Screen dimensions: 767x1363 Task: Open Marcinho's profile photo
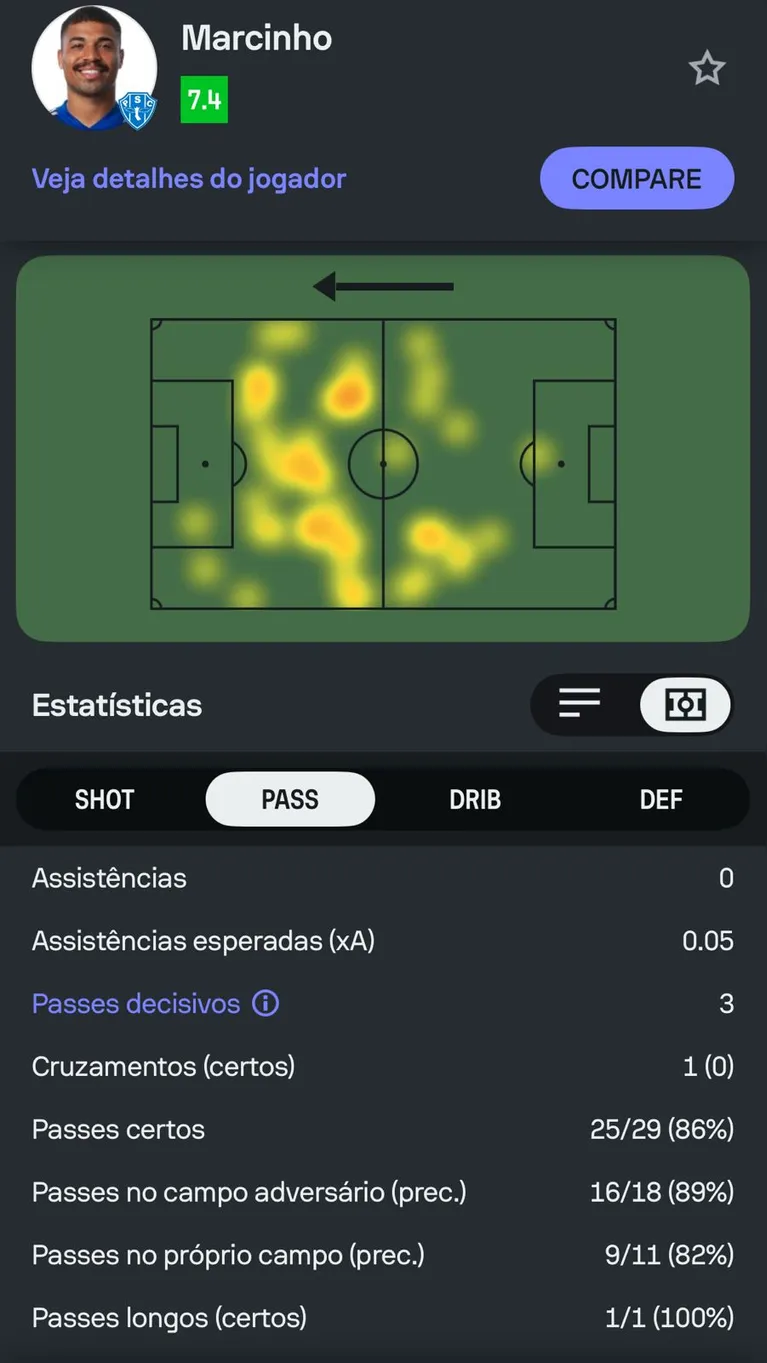(94, 68)
